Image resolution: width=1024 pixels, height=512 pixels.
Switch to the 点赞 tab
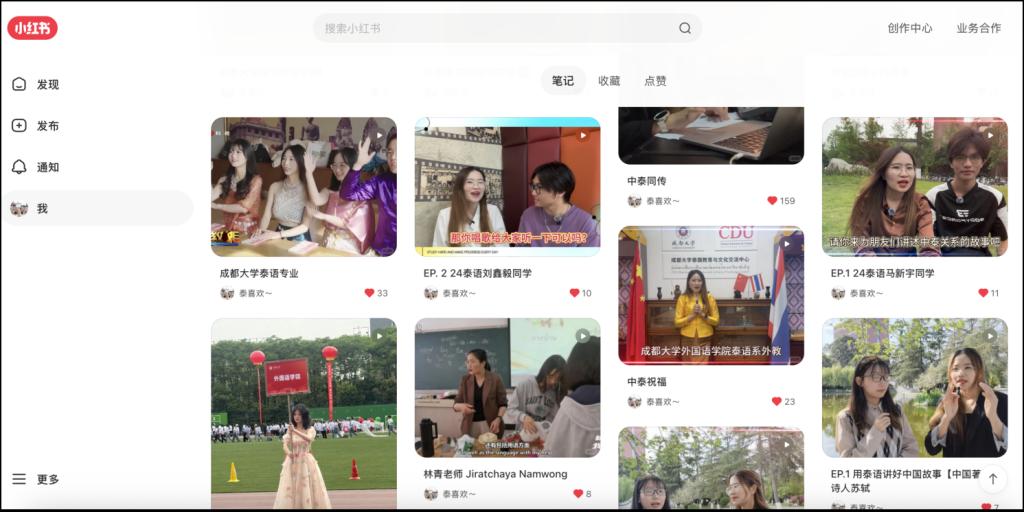click(x=655, y=81)
